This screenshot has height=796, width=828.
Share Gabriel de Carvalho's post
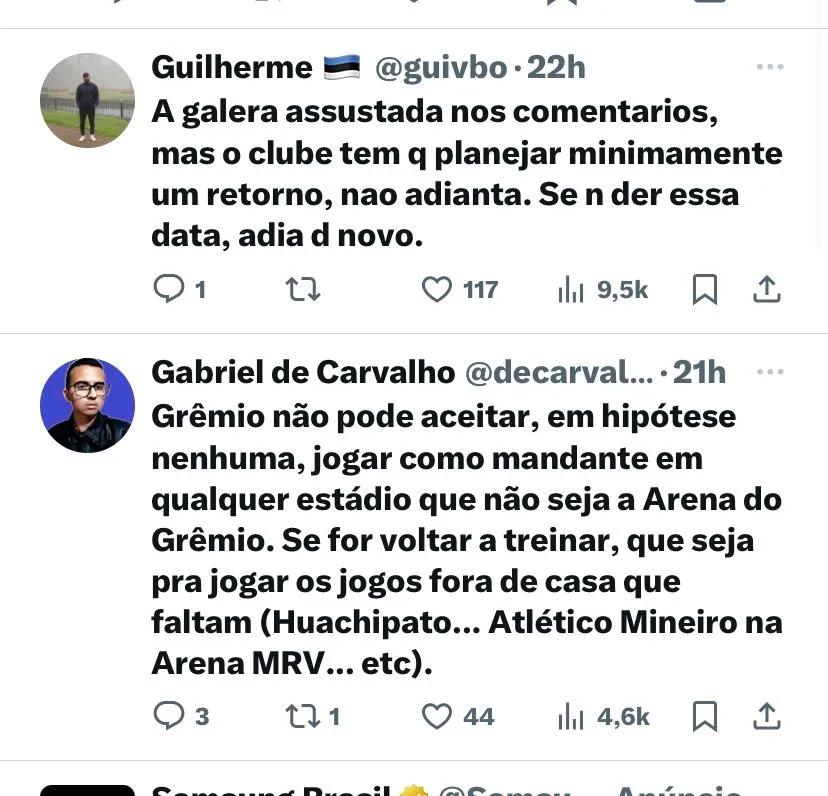click(x=766, y=716)
